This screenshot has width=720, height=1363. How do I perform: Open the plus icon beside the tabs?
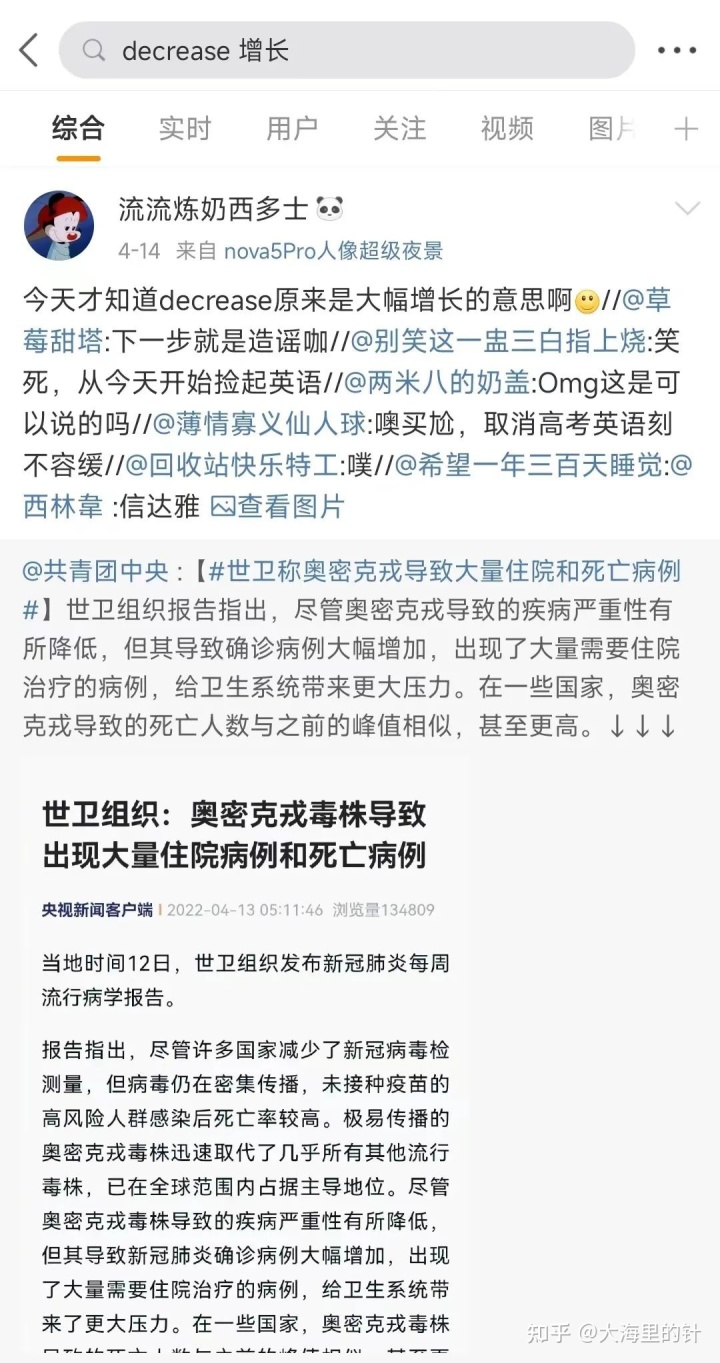tap(686, 128)
